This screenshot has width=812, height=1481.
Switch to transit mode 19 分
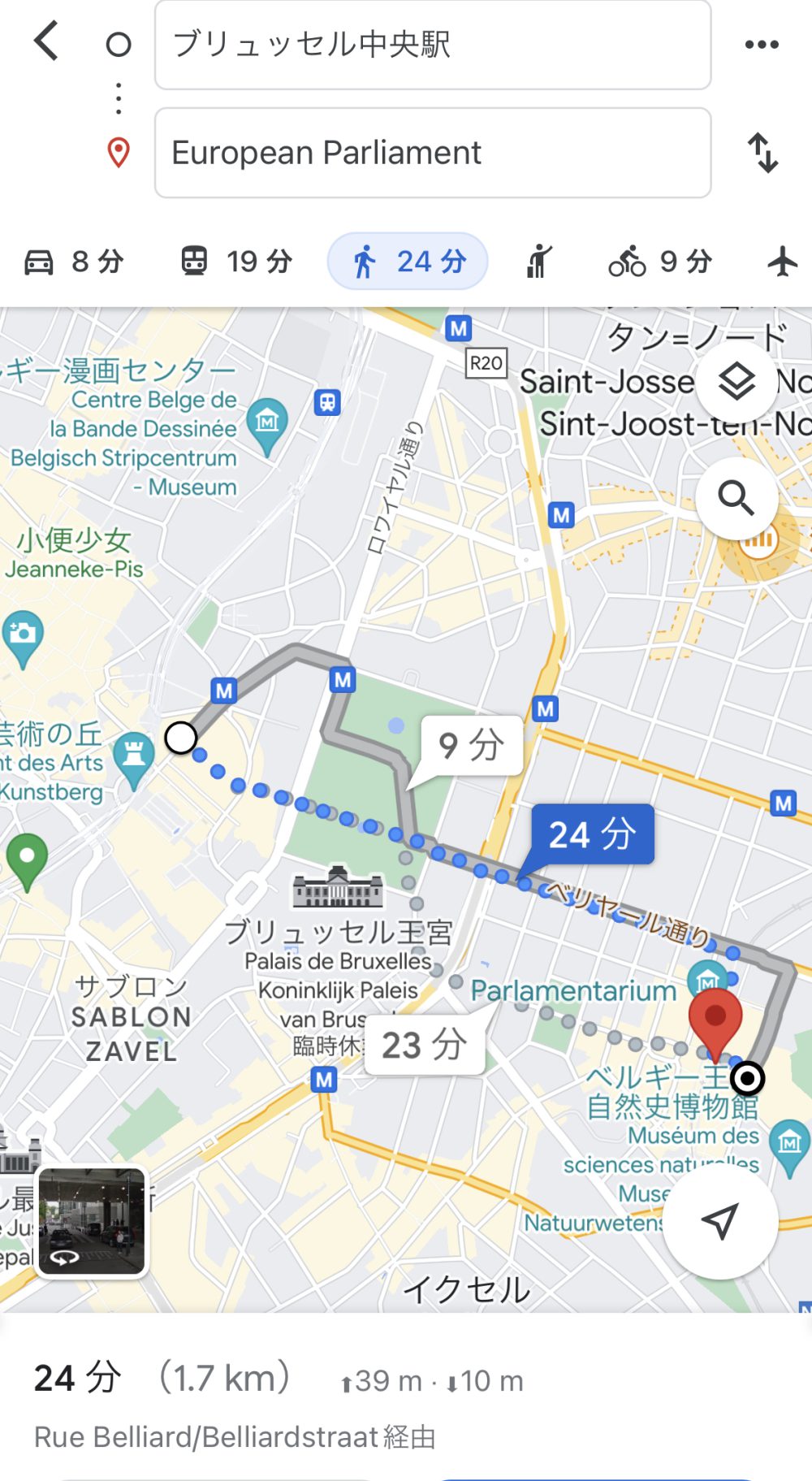tap(235, 262)
